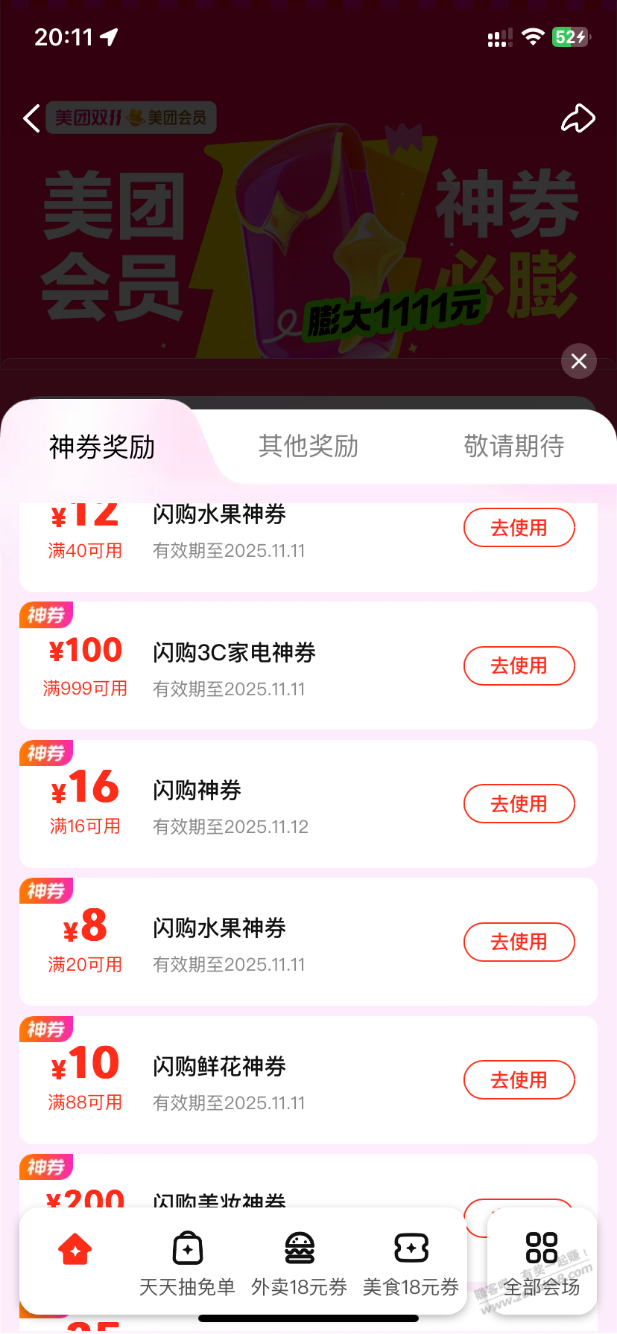Go back using the top-left arrow
Screen dimensions: 617x1334
pos(32,119)
